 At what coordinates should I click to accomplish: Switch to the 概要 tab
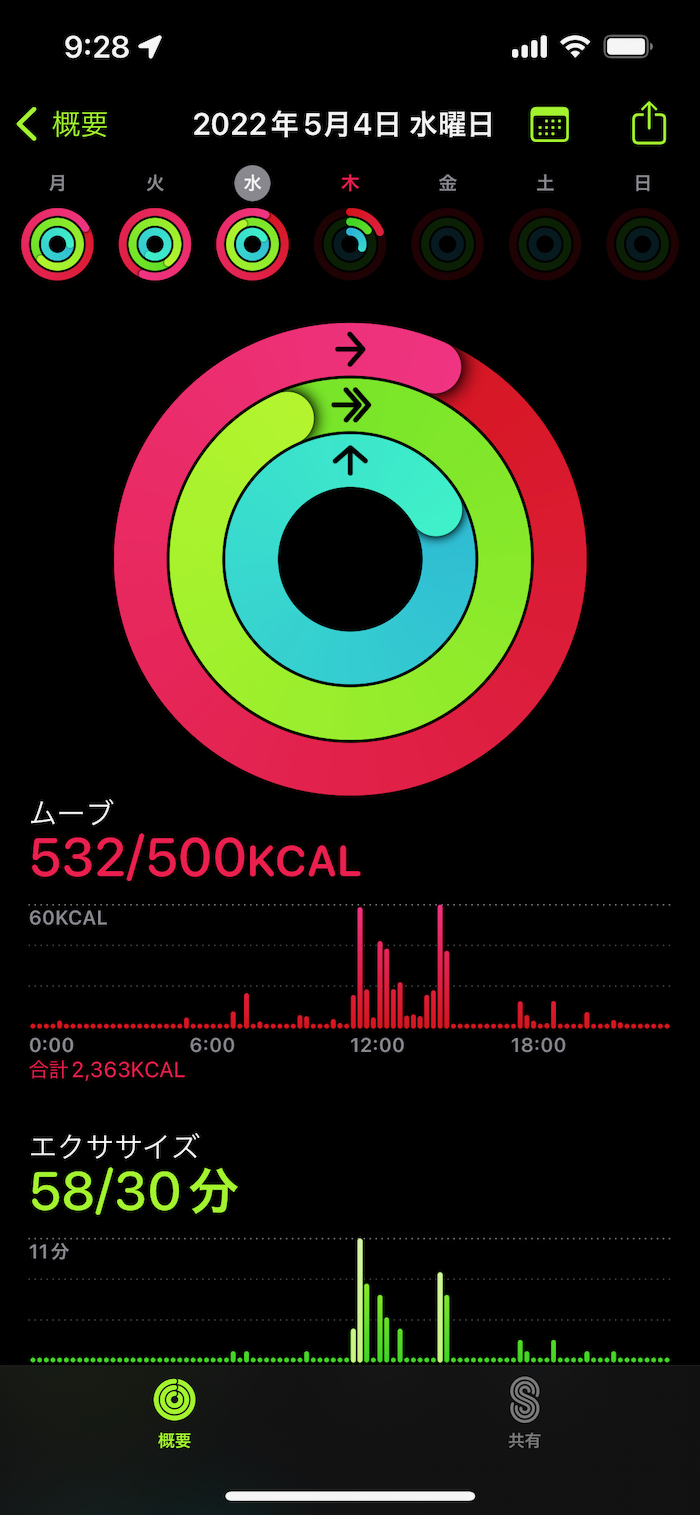coord(175,1413)
